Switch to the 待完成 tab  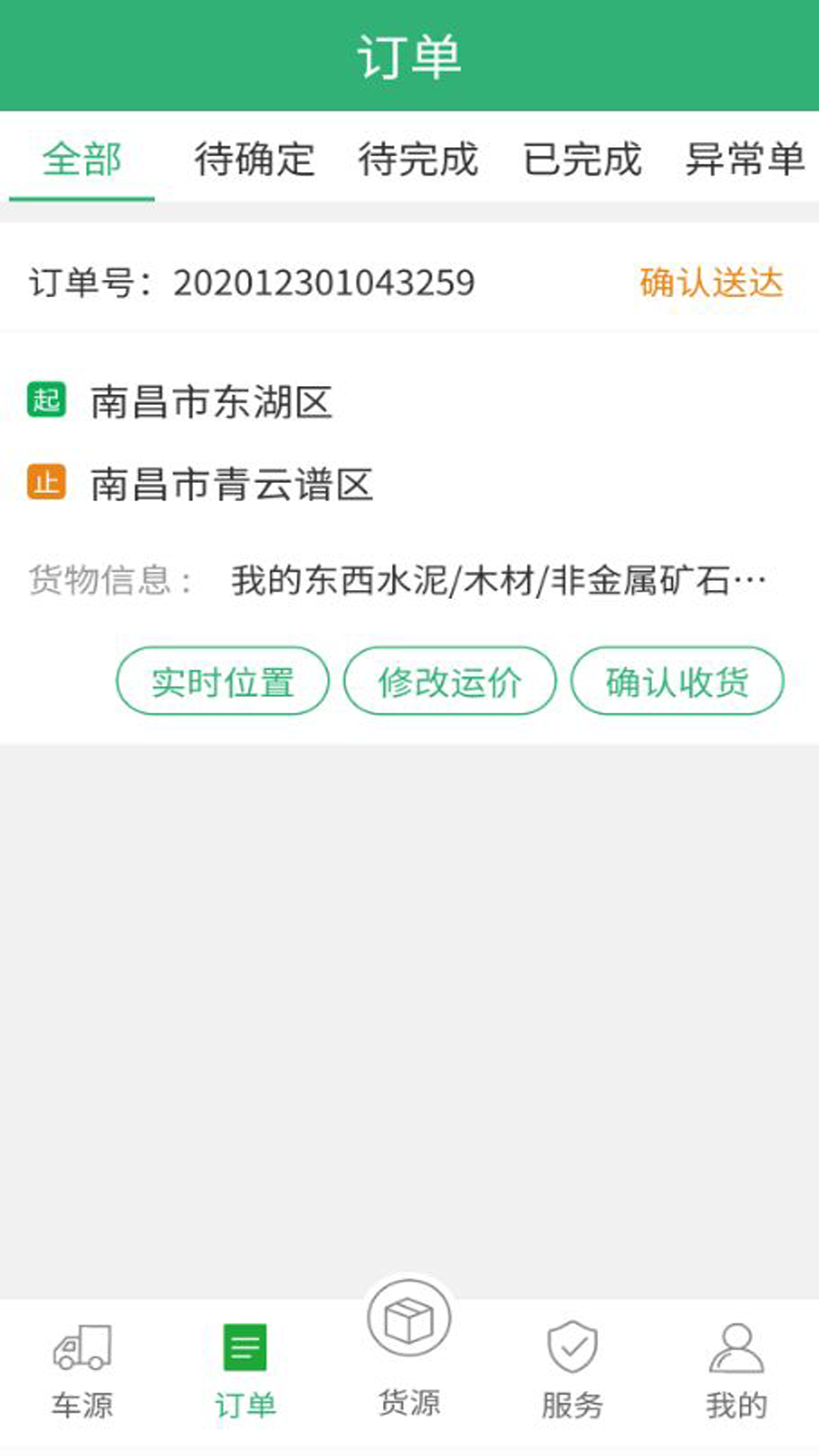pos(418,159)
